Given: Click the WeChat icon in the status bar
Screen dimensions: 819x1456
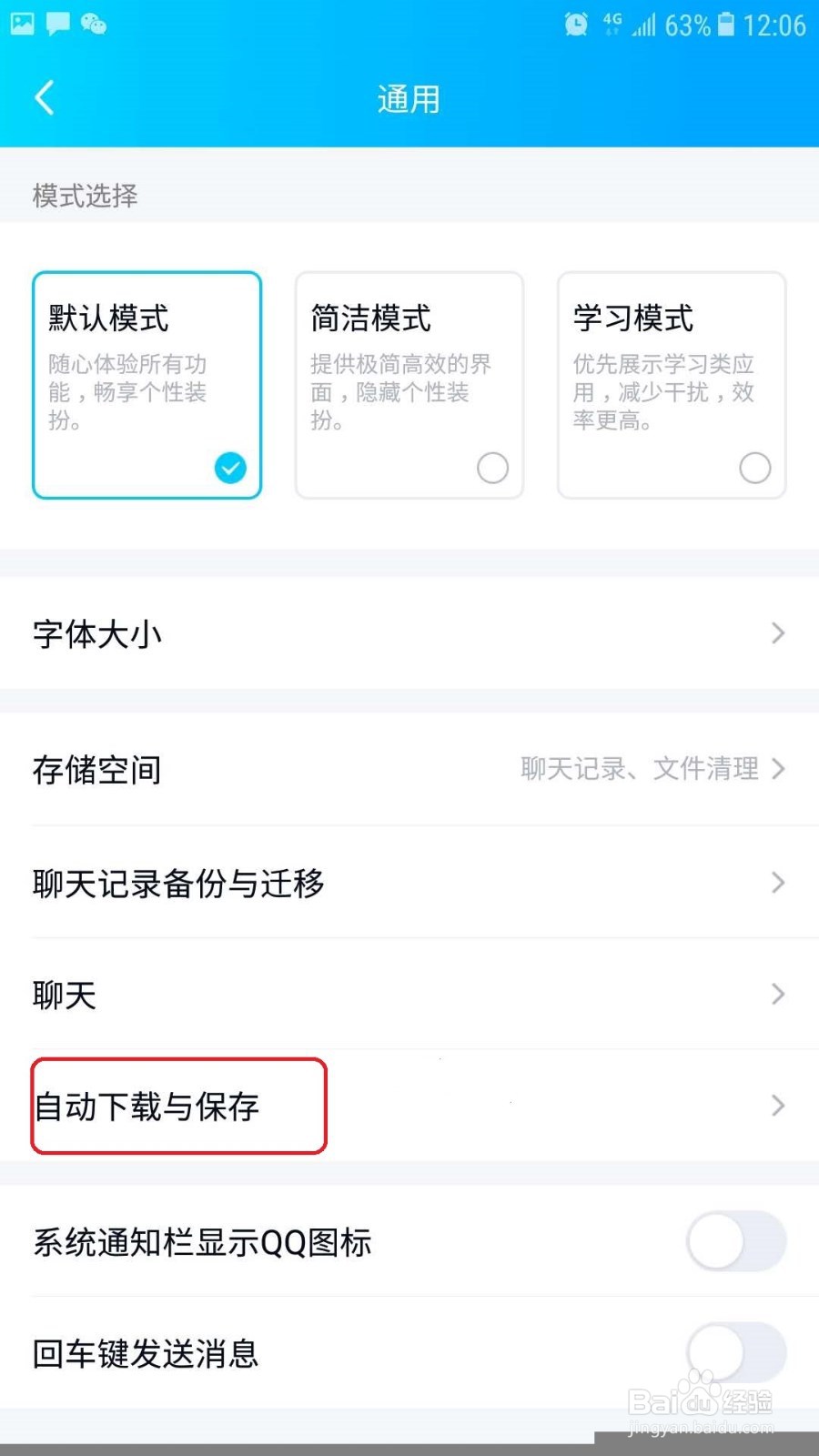Looking at the screenshot, I should pos(96,25).
